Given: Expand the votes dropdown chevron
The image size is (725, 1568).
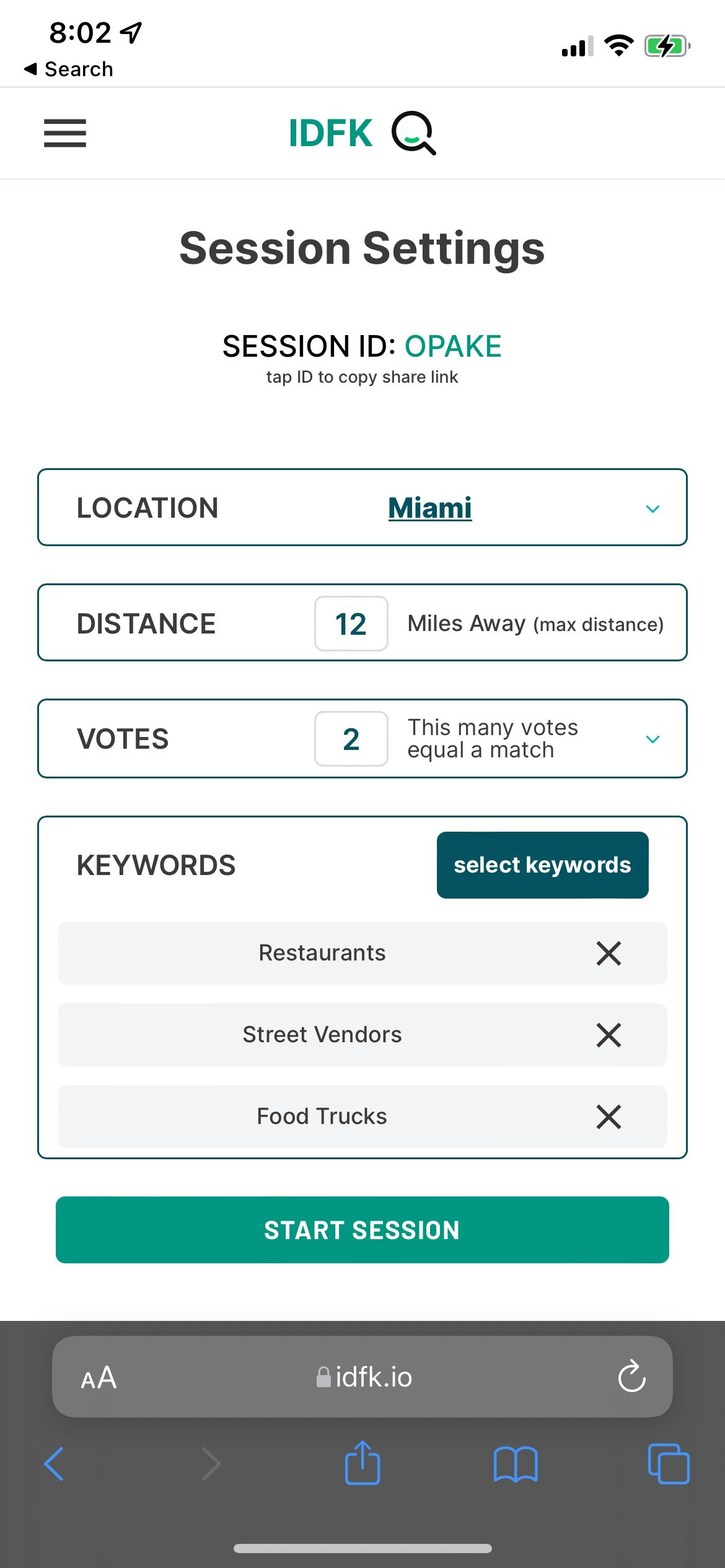Looking at the screenshot, I should (652, 739).
